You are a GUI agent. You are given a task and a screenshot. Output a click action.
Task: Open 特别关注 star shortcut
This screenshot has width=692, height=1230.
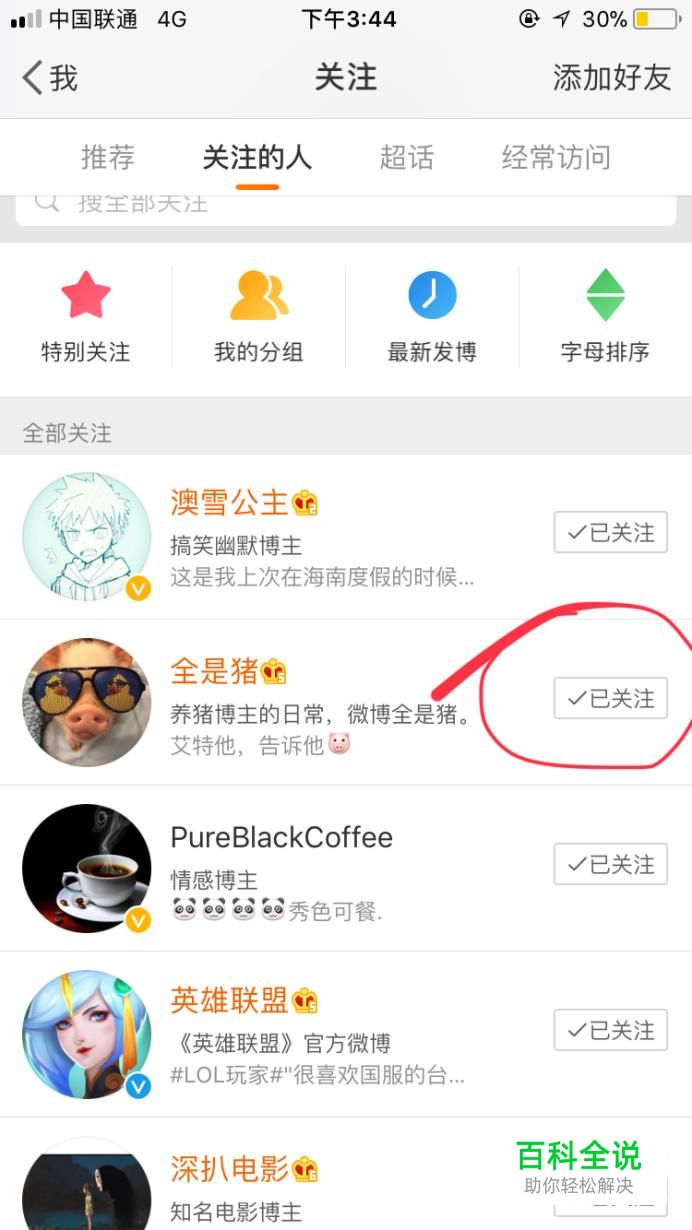coord(86,317)
